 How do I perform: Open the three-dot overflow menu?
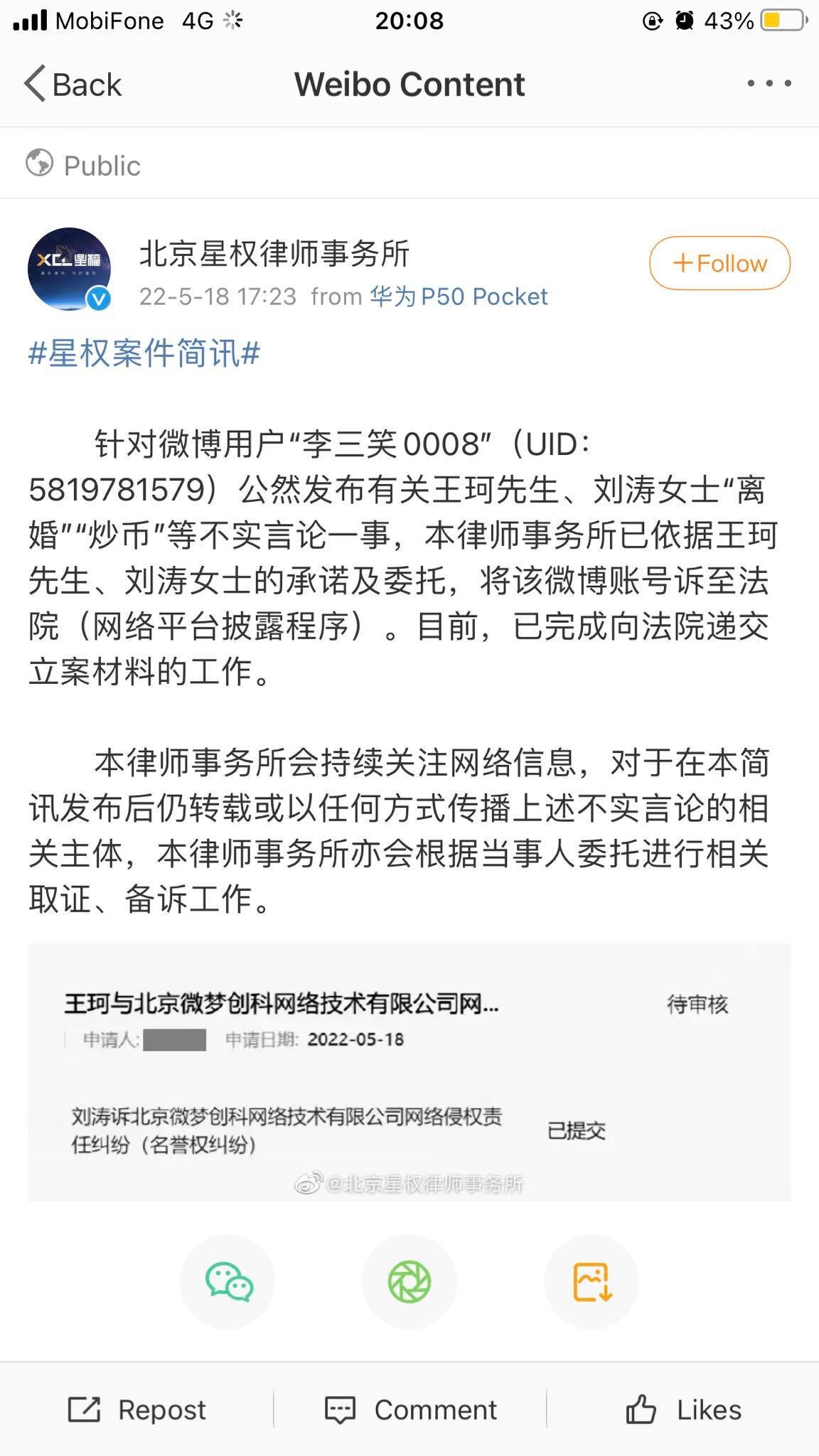tap(769, 84)
